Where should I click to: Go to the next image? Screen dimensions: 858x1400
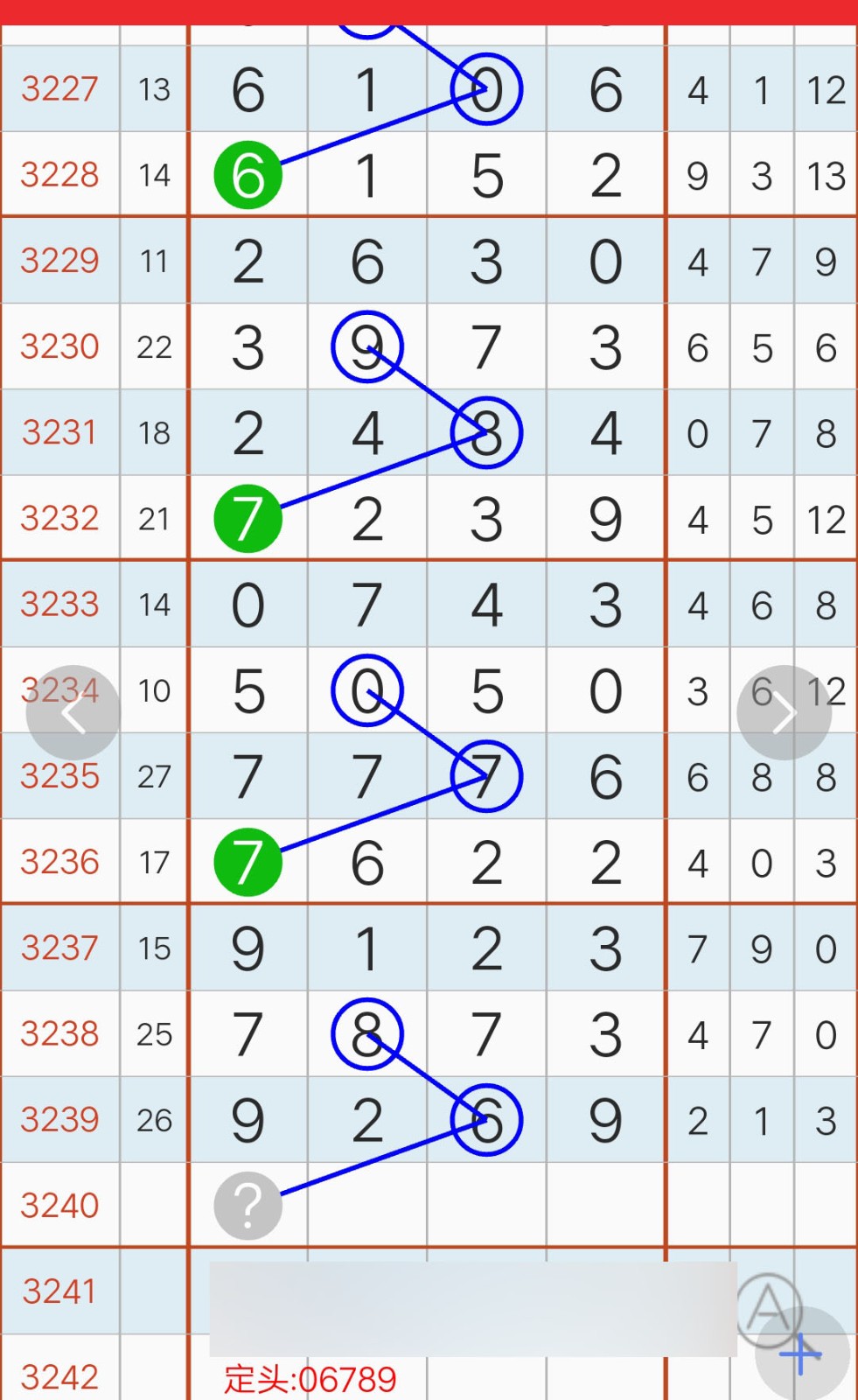(x=784, y=713)
